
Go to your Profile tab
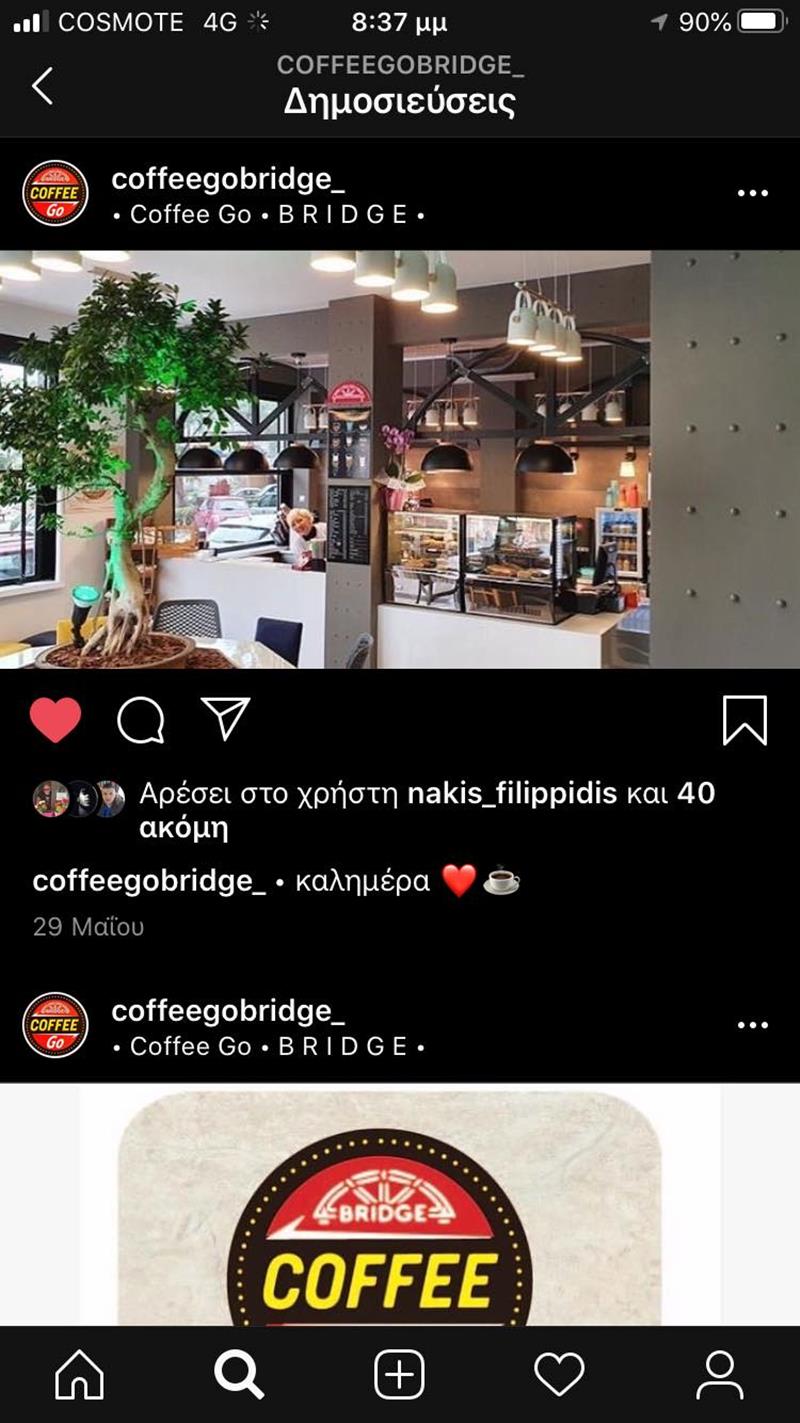(x=720, y=1375)
